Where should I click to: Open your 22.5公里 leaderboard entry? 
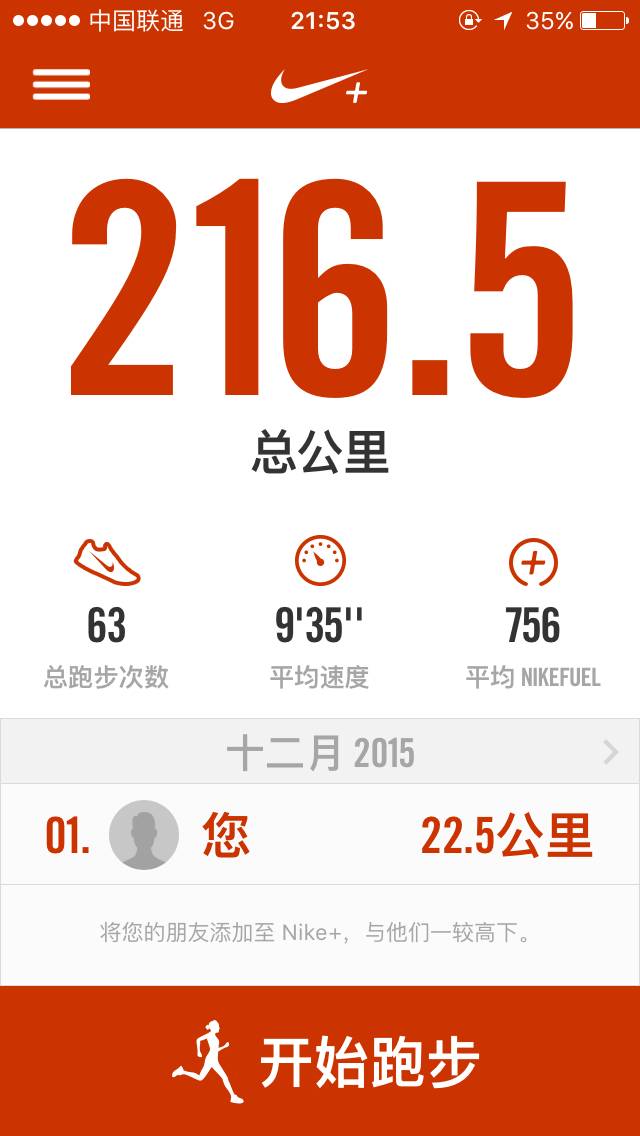[320, 835]
